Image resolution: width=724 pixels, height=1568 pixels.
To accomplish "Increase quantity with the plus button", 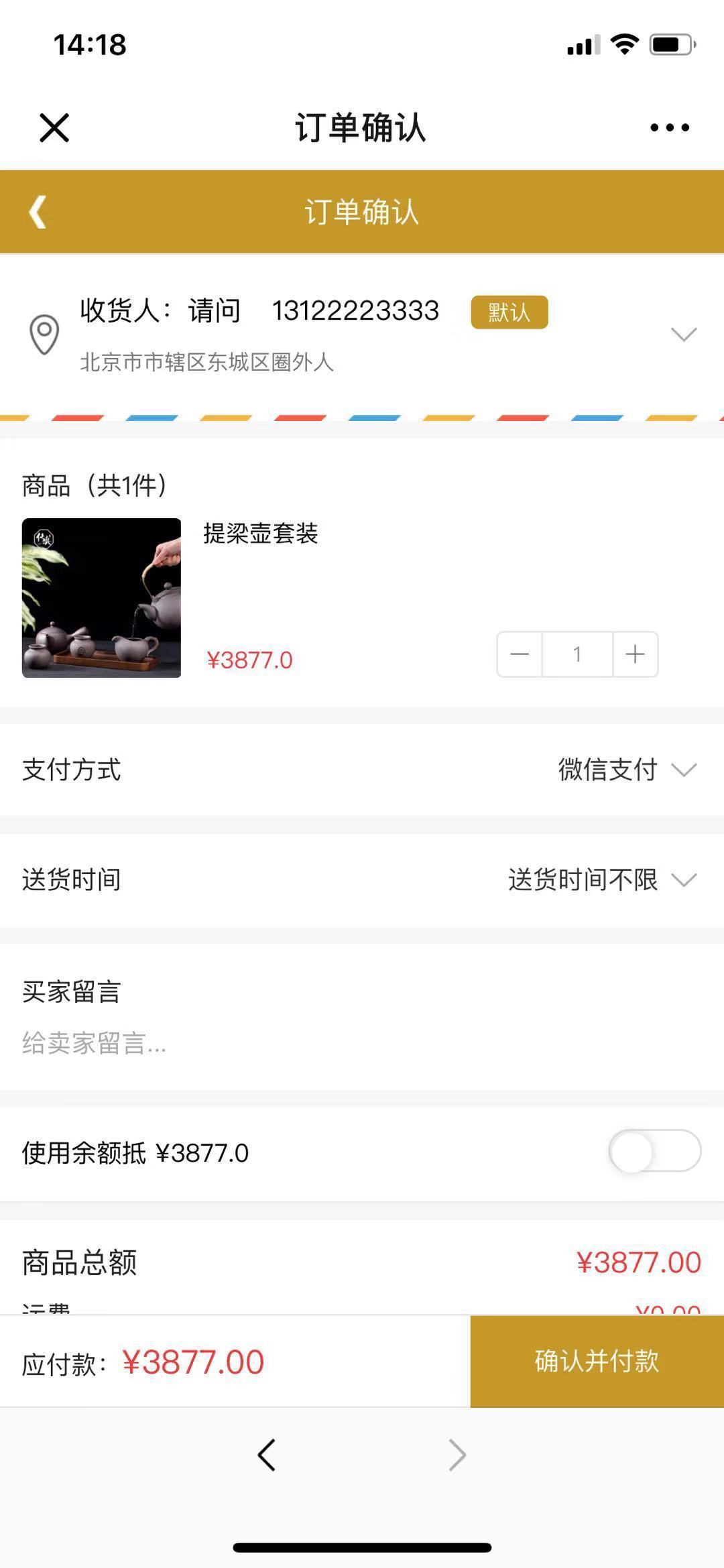I will click(x=635, y=654).
